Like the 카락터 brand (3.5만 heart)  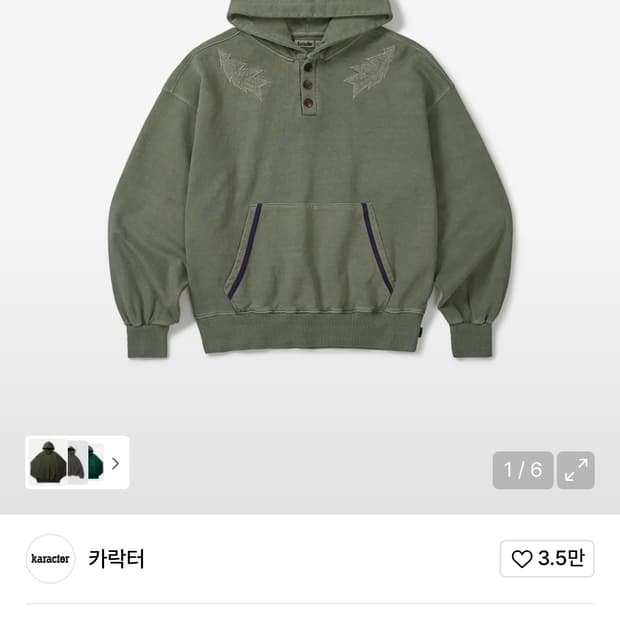coord(547,558)
